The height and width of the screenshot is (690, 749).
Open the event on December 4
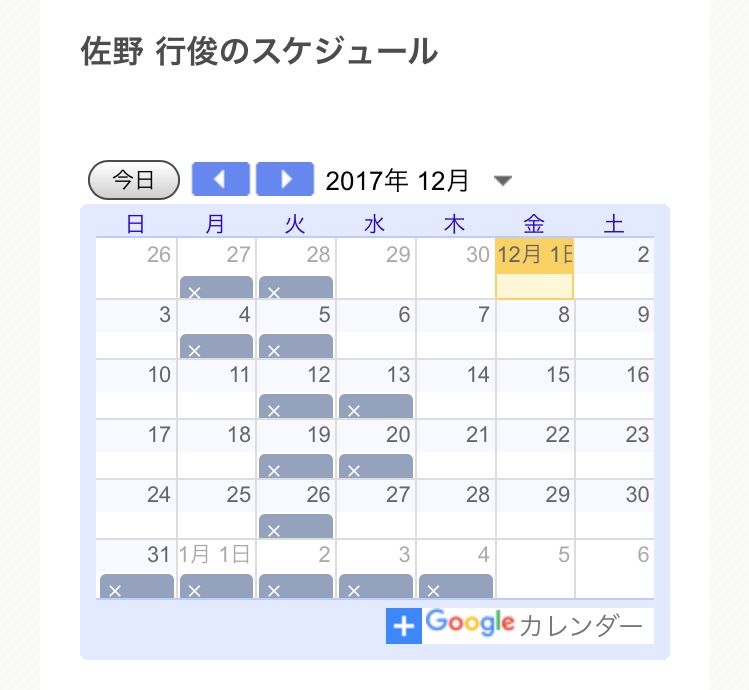click(x=216, y=347)
